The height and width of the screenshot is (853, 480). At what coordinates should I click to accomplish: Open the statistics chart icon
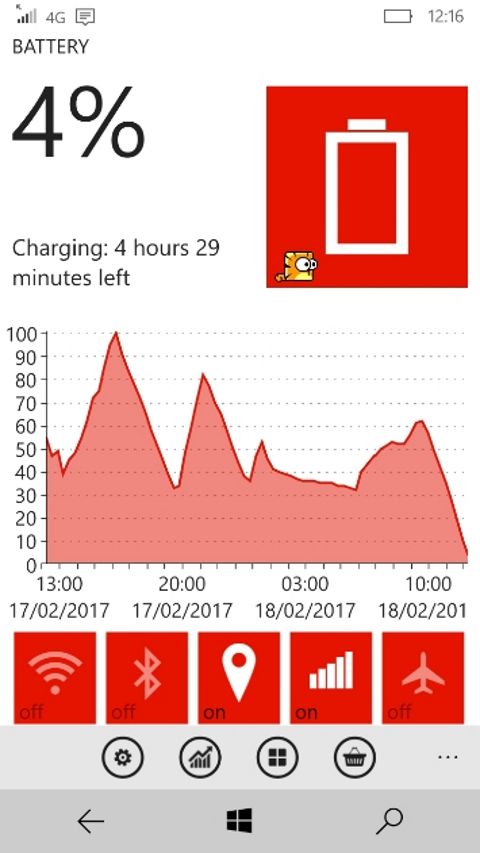[200, 757]
